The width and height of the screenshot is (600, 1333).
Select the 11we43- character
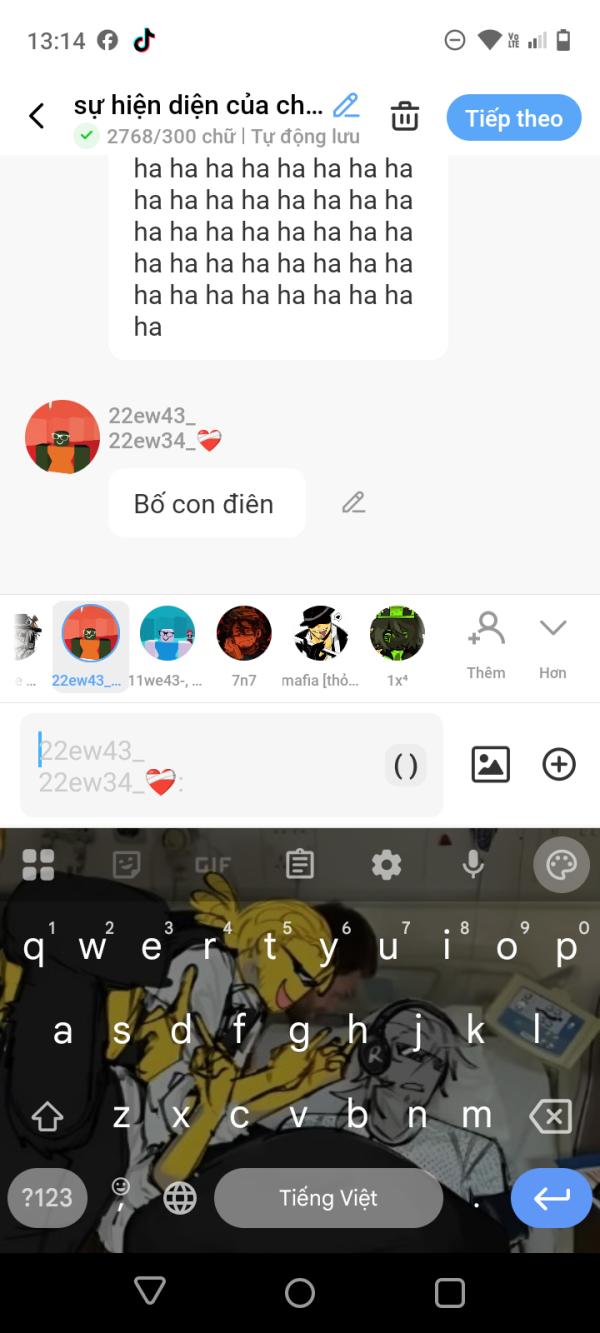[x=167, y=645]
